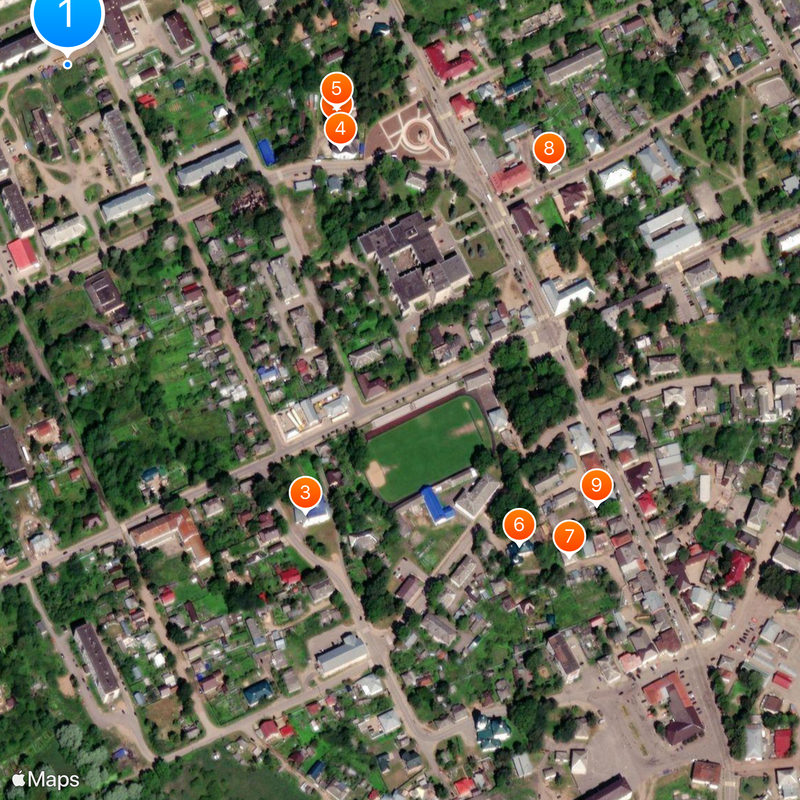Choose map pin number 7

(569, 536)
